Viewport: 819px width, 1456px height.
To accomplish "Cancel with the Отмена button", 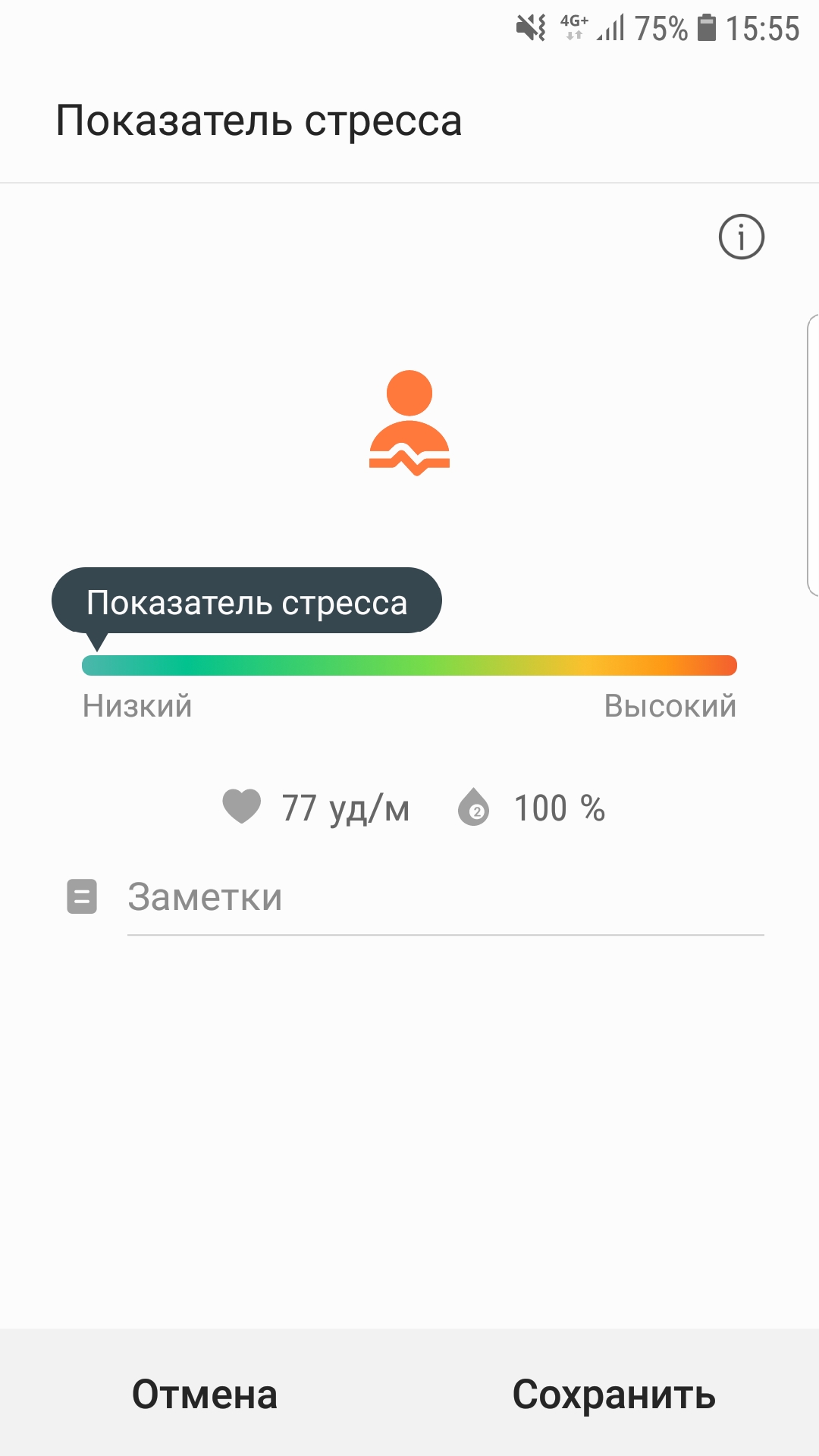I will coord(205,1394).
